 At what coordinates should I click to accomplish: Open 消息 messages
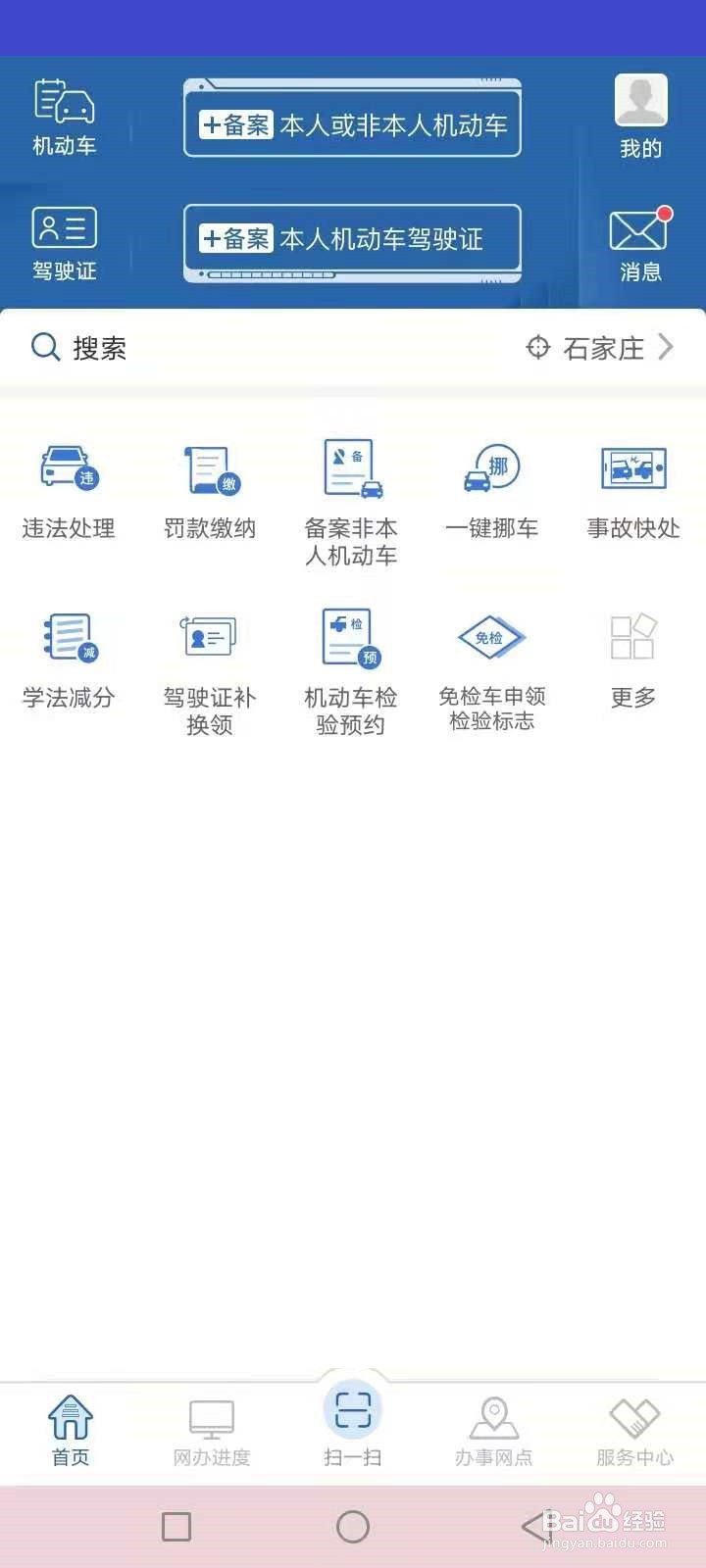pos(640,245)
